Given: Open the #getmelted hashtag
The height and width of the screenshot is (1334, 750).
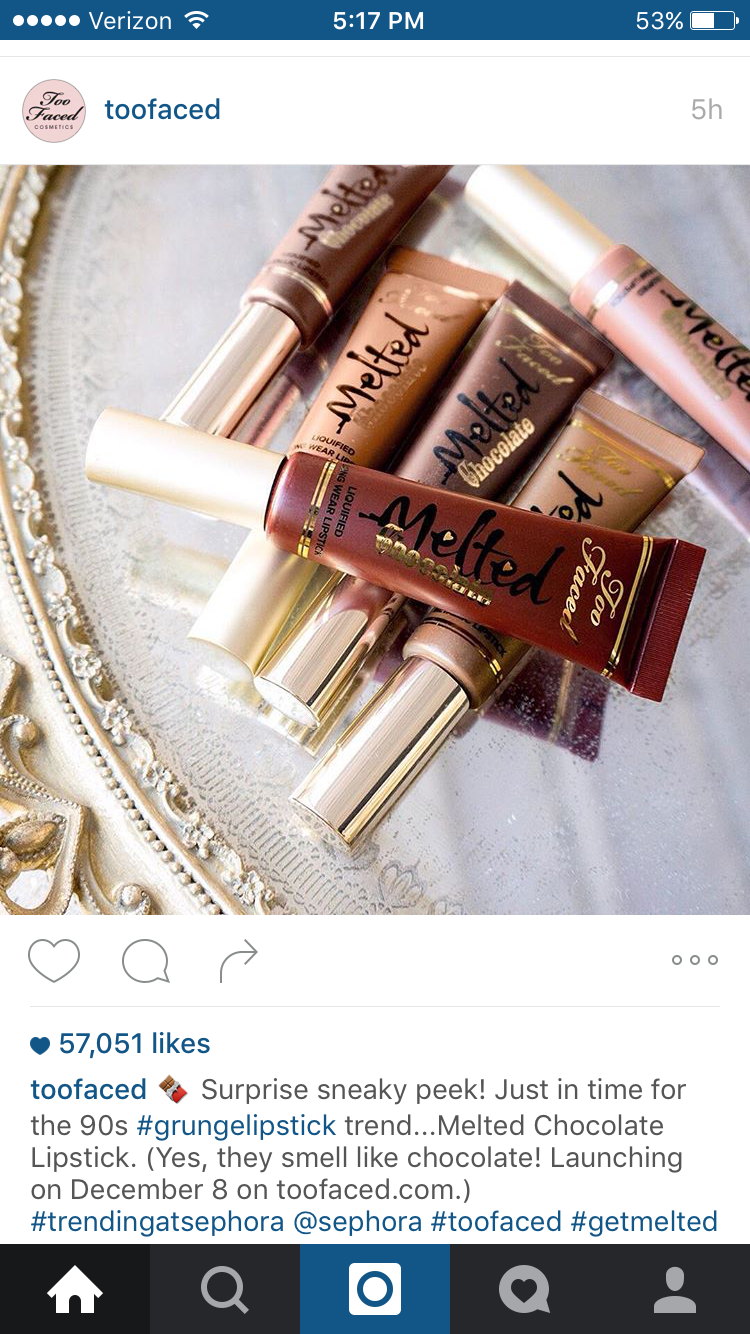Looking at the screenshot, I should 644,1221.
